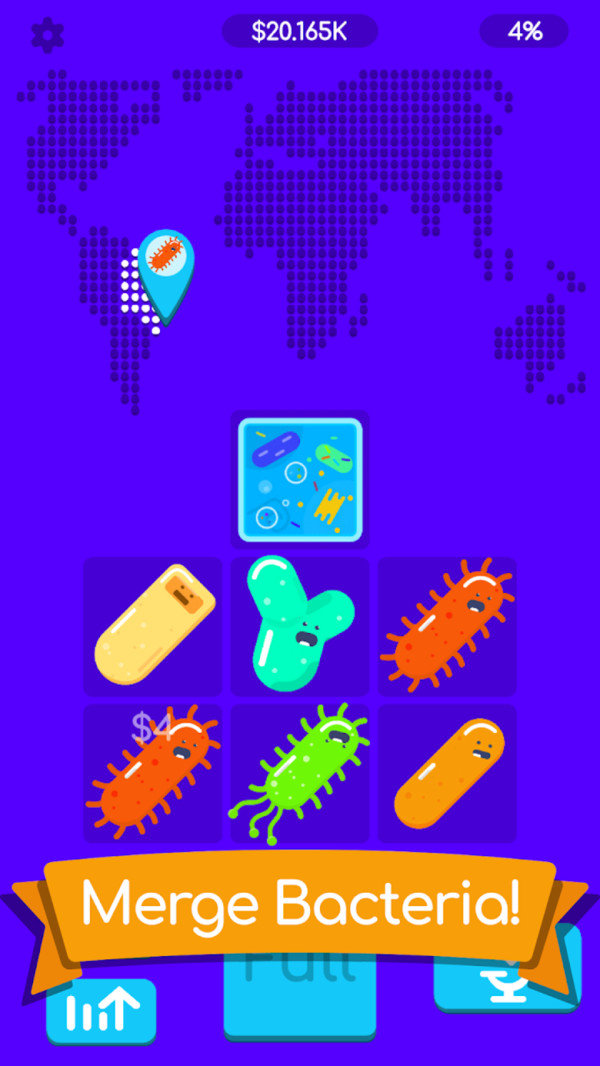Open the upgrades stats button
This screenshot has height=1066, width=600.
101,1012
